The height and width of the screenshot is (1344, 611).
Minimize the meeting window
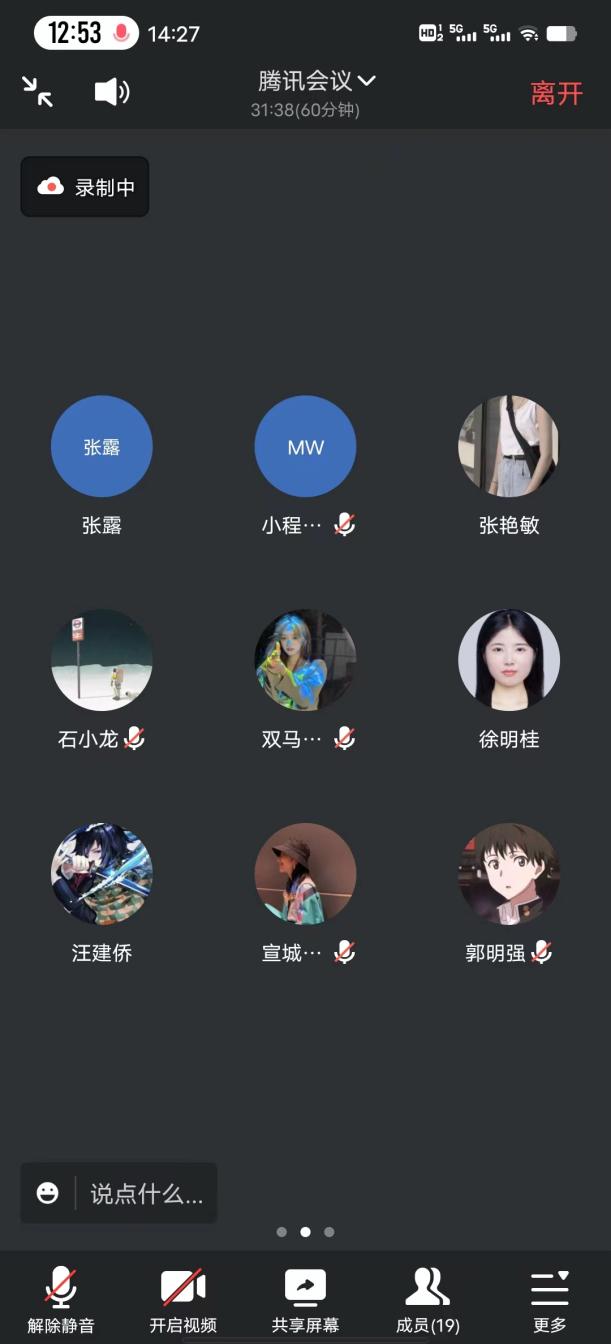(38, 92)
